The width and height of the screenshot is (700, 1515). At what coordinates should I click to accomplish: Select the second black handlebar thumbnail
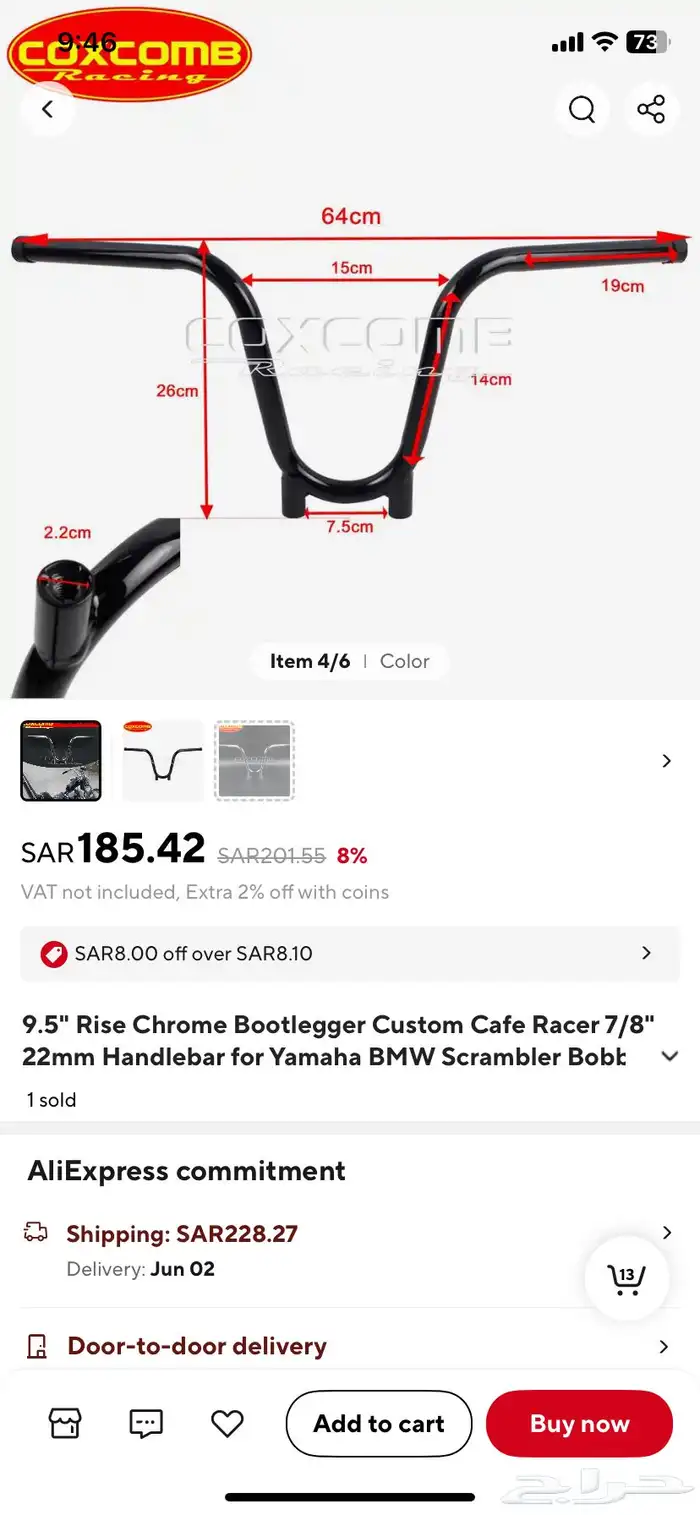point(162,761)
